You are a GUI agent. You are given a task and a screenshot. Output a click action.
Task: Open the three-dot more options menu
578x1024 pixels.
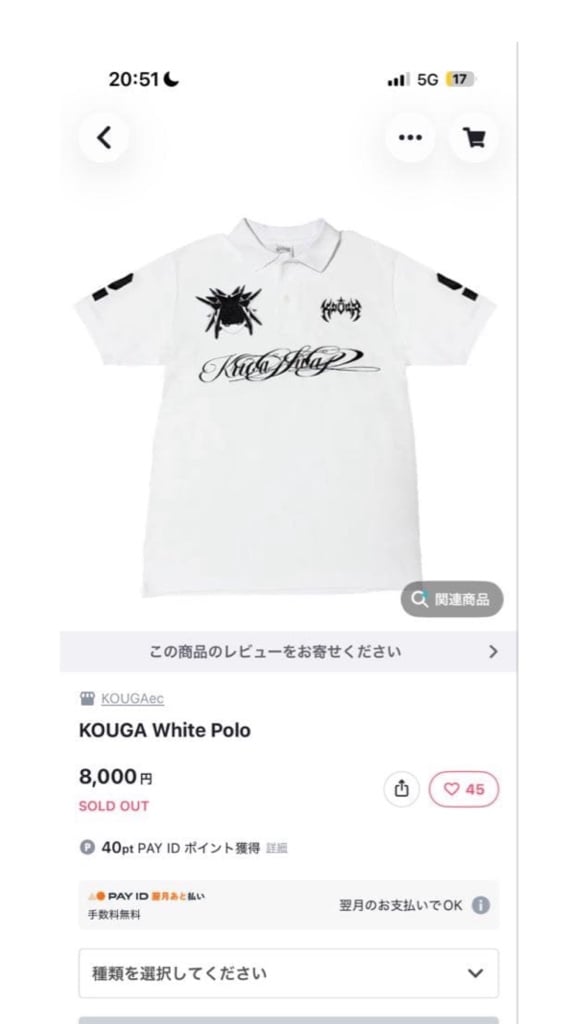click(x=409, y=138)
